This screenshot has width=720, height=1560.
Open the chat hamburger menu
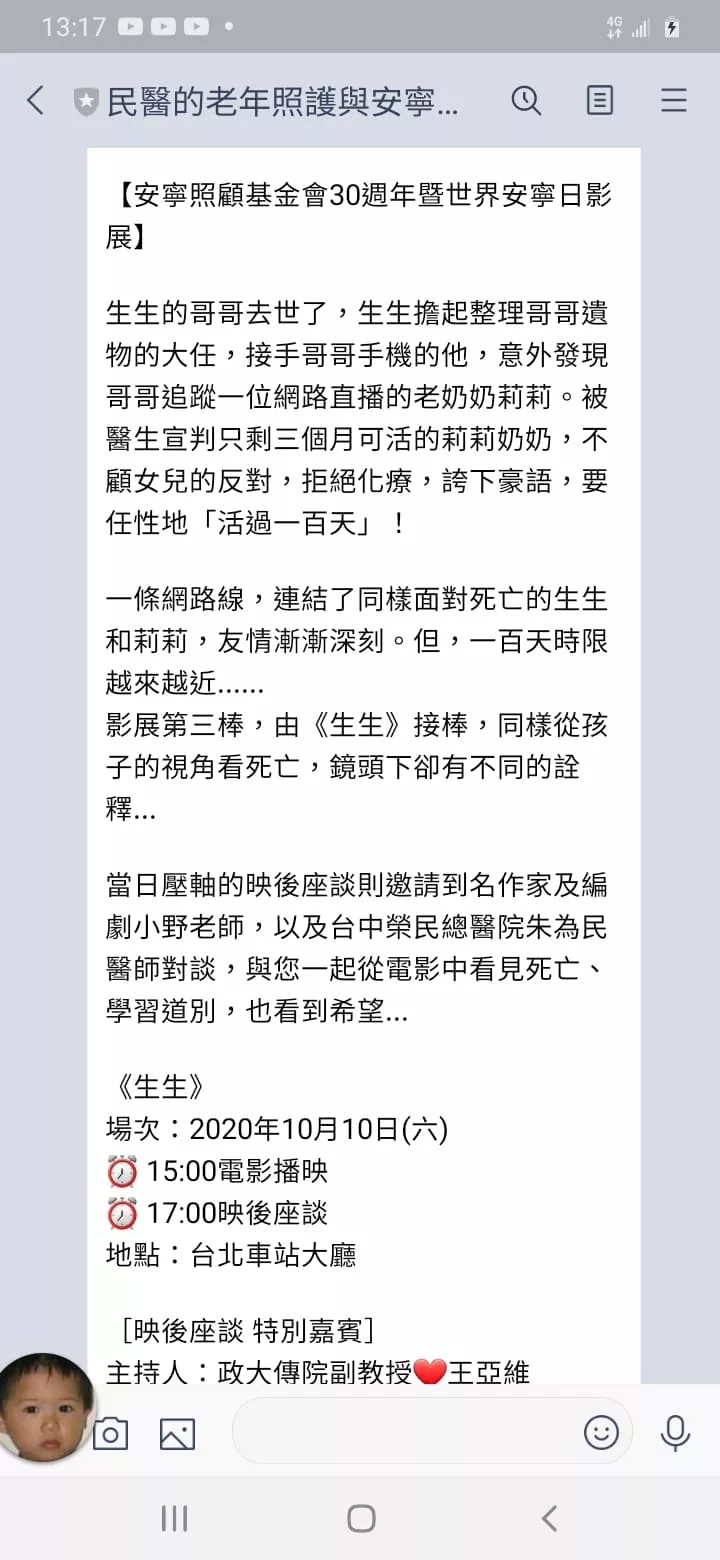tap(674, 100)
